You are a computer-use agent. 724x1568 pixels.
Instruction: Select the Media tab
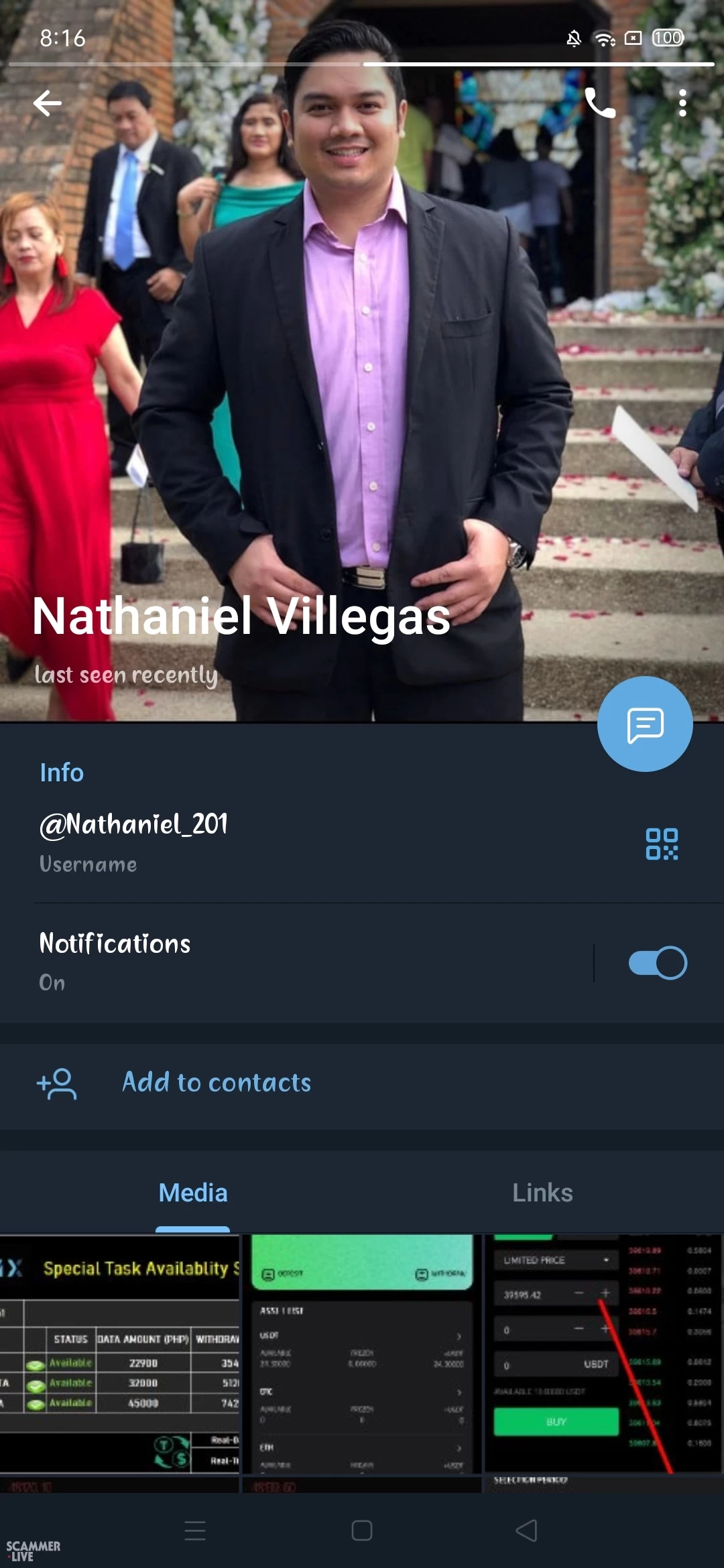coord(193,1193)
